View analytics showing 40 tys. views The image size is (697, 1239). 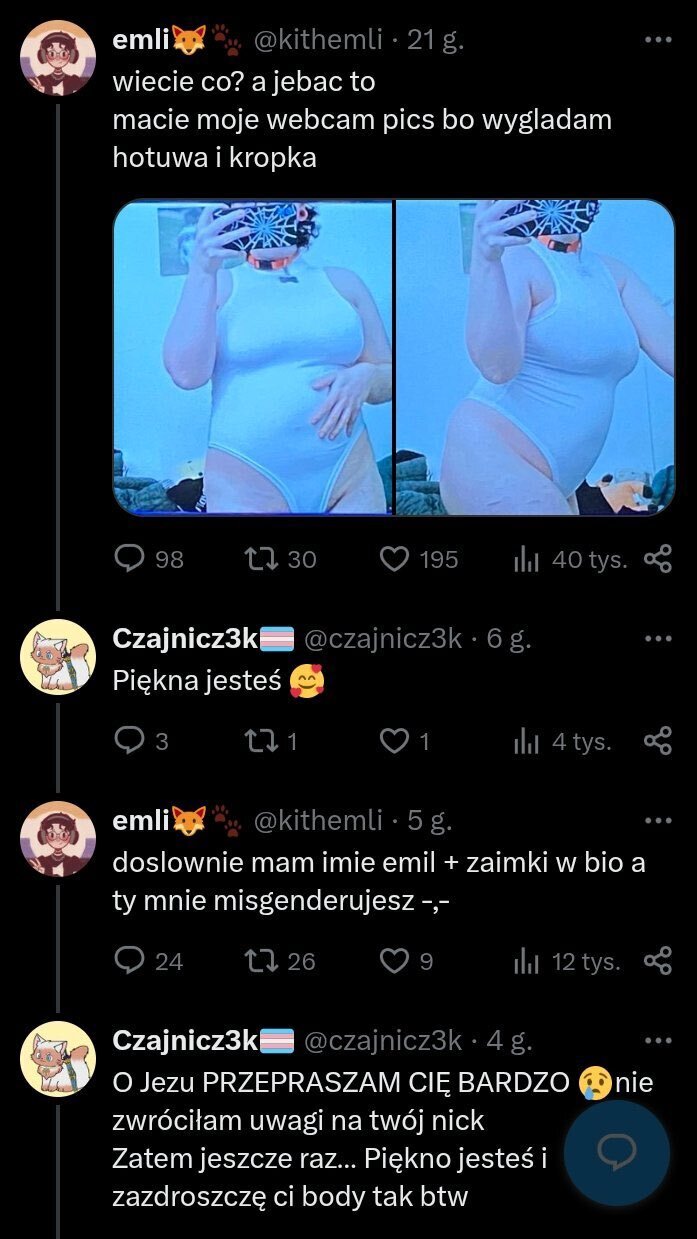526,560
